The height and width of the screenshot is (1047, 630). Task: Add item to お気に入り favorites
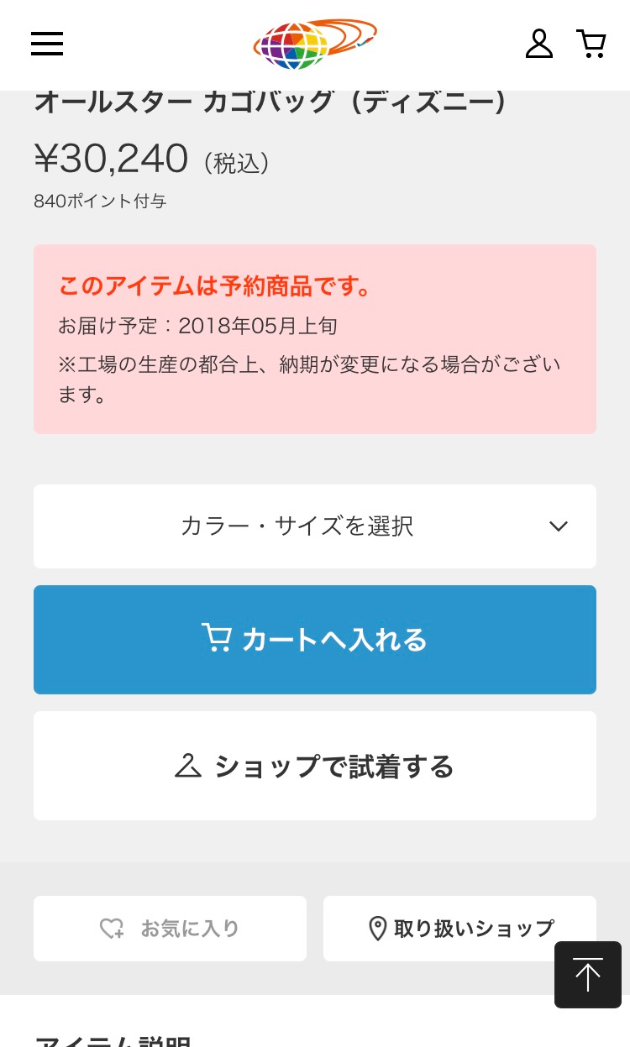[170, 929]
